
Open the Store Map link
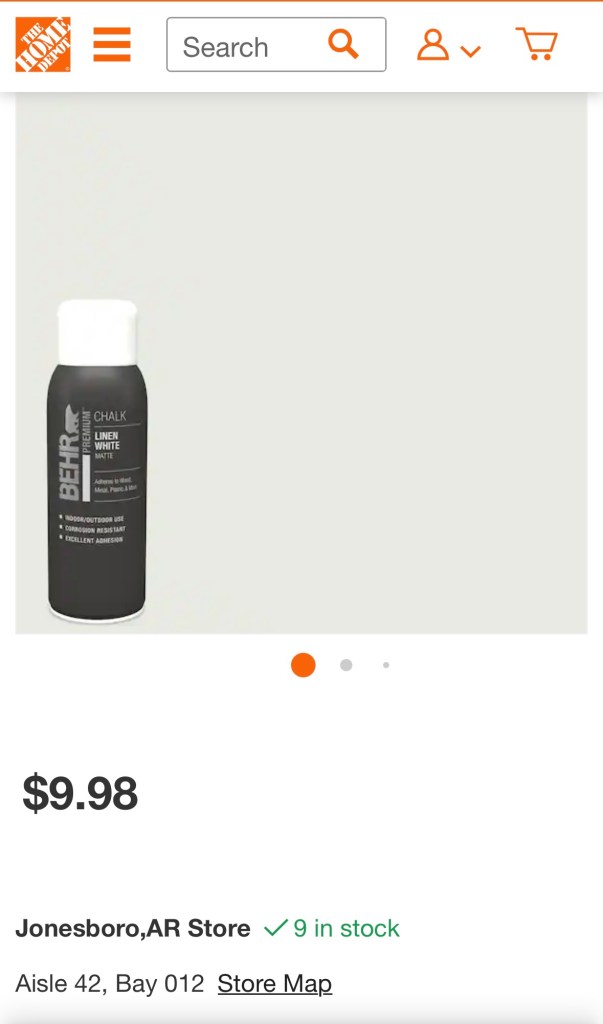274,984
